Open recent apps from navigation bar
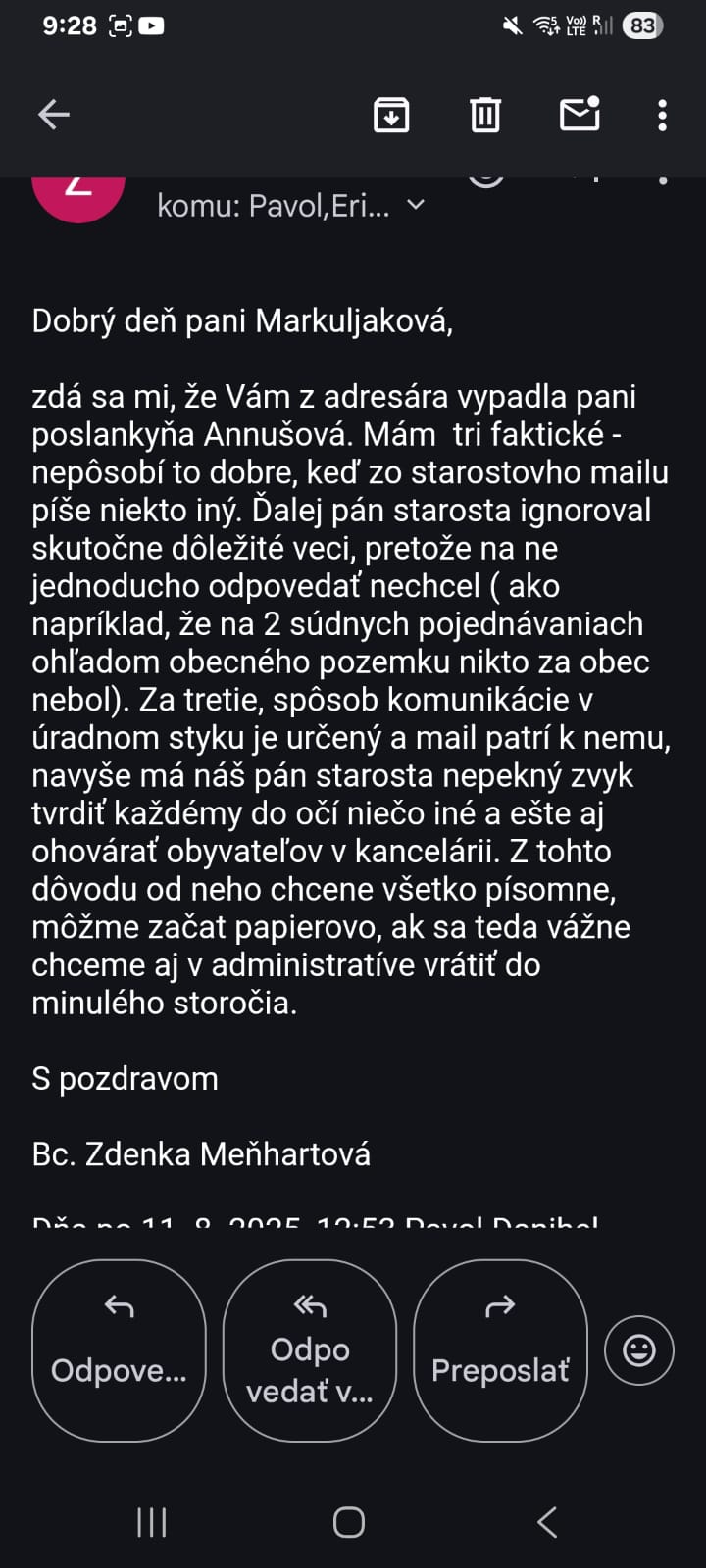706x1568 pixels. [152, 1522]
